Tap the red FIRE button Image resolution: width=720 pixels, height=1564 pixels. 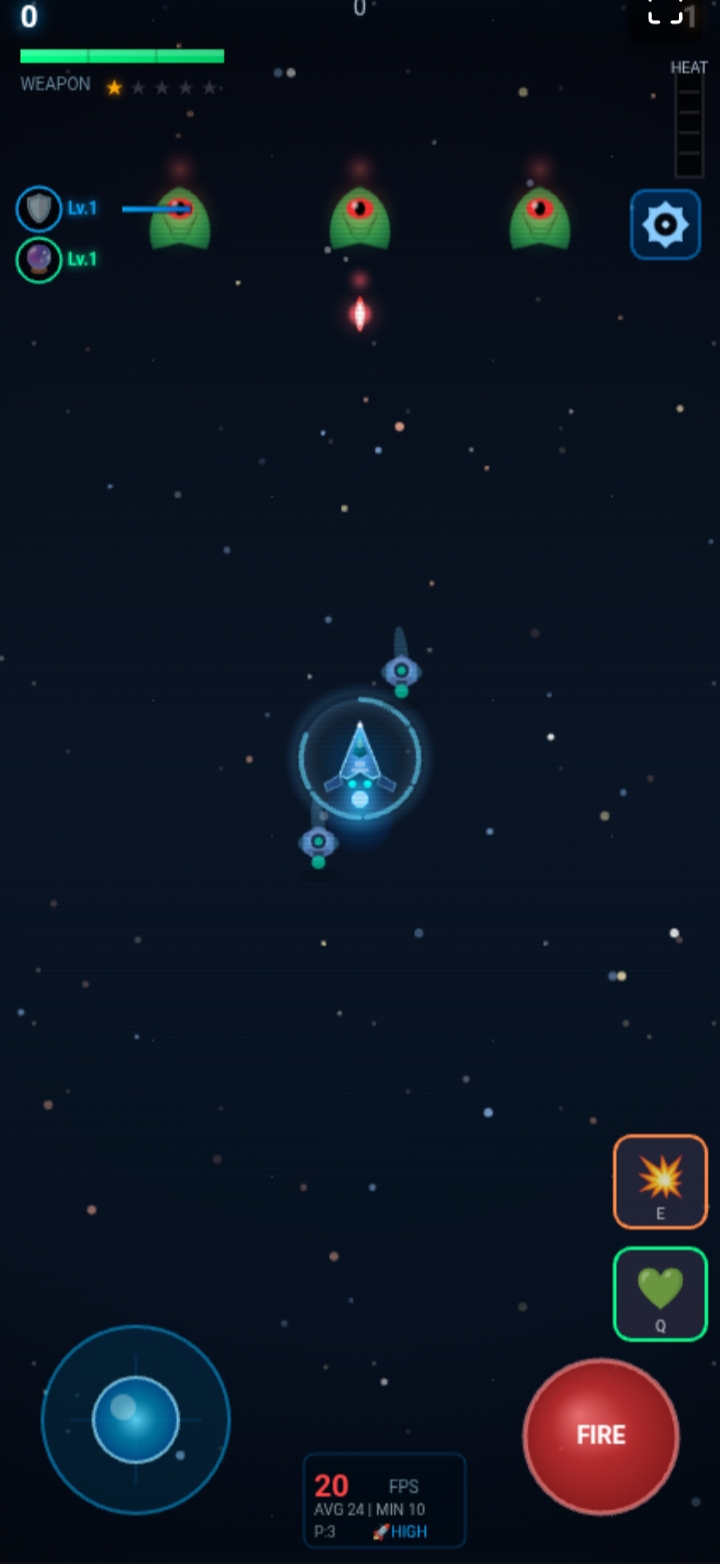pyautogui.click(x=600, y=1435)
